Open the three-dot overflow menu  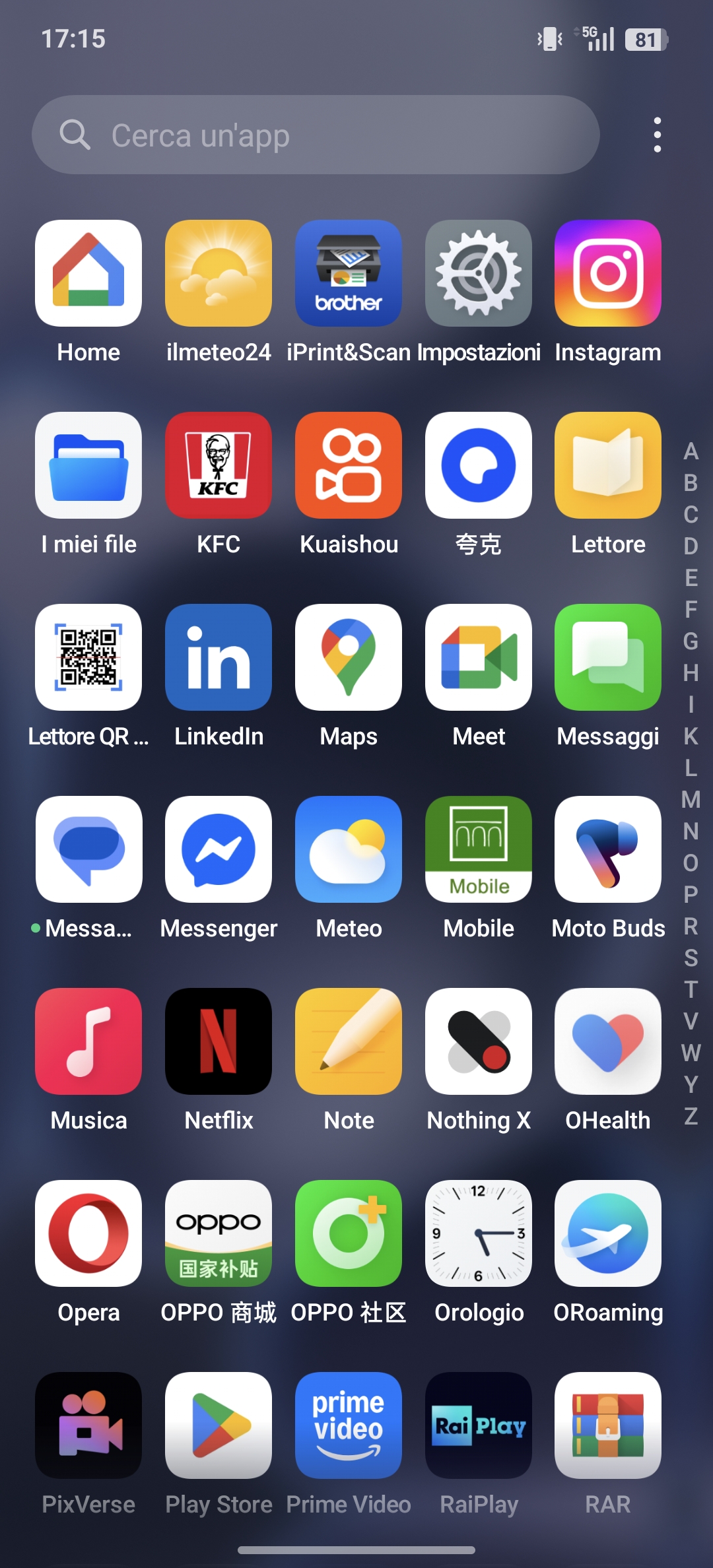click(x=657, y=135)
